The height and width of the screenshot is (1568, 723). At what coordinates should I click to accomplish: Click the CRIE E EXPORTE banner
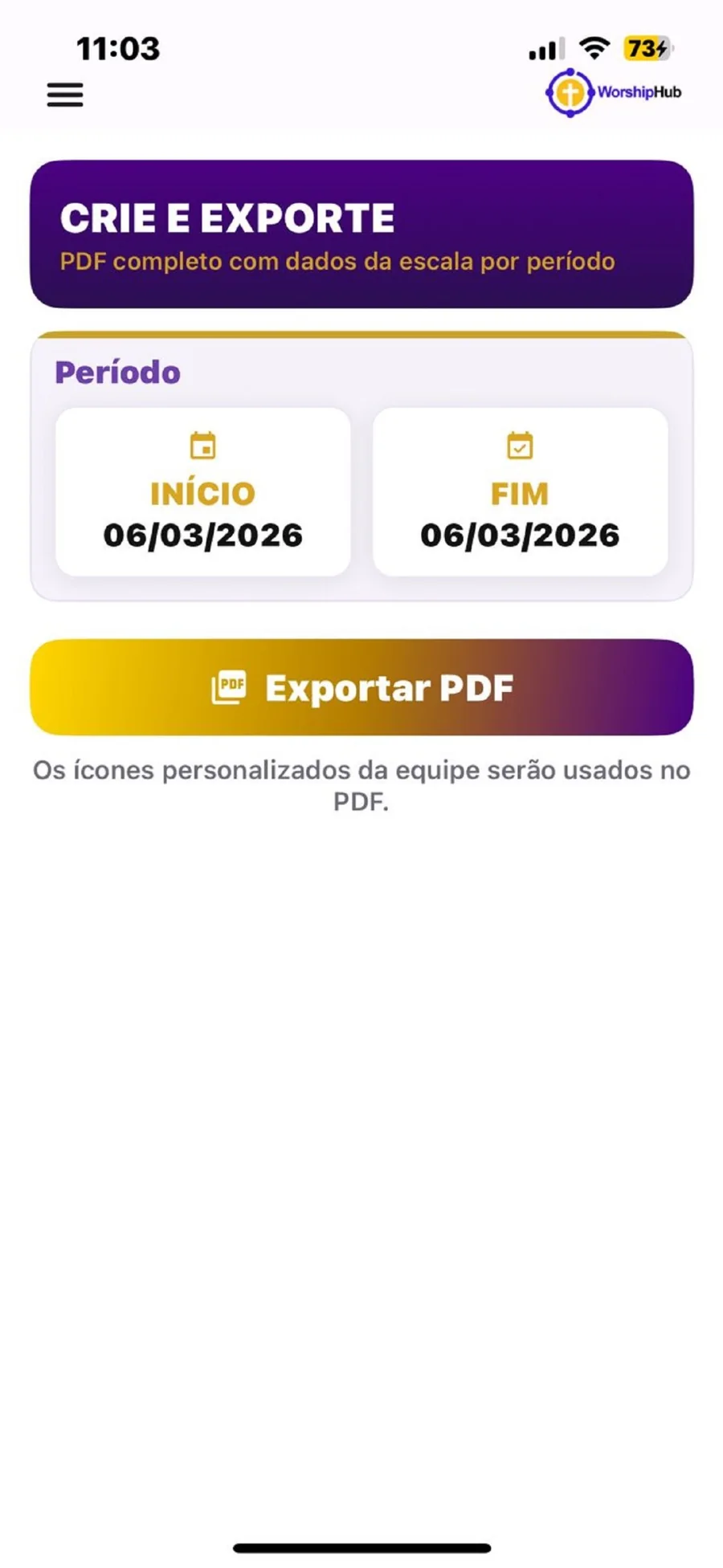pyautogui.click(x=361, y=231)
